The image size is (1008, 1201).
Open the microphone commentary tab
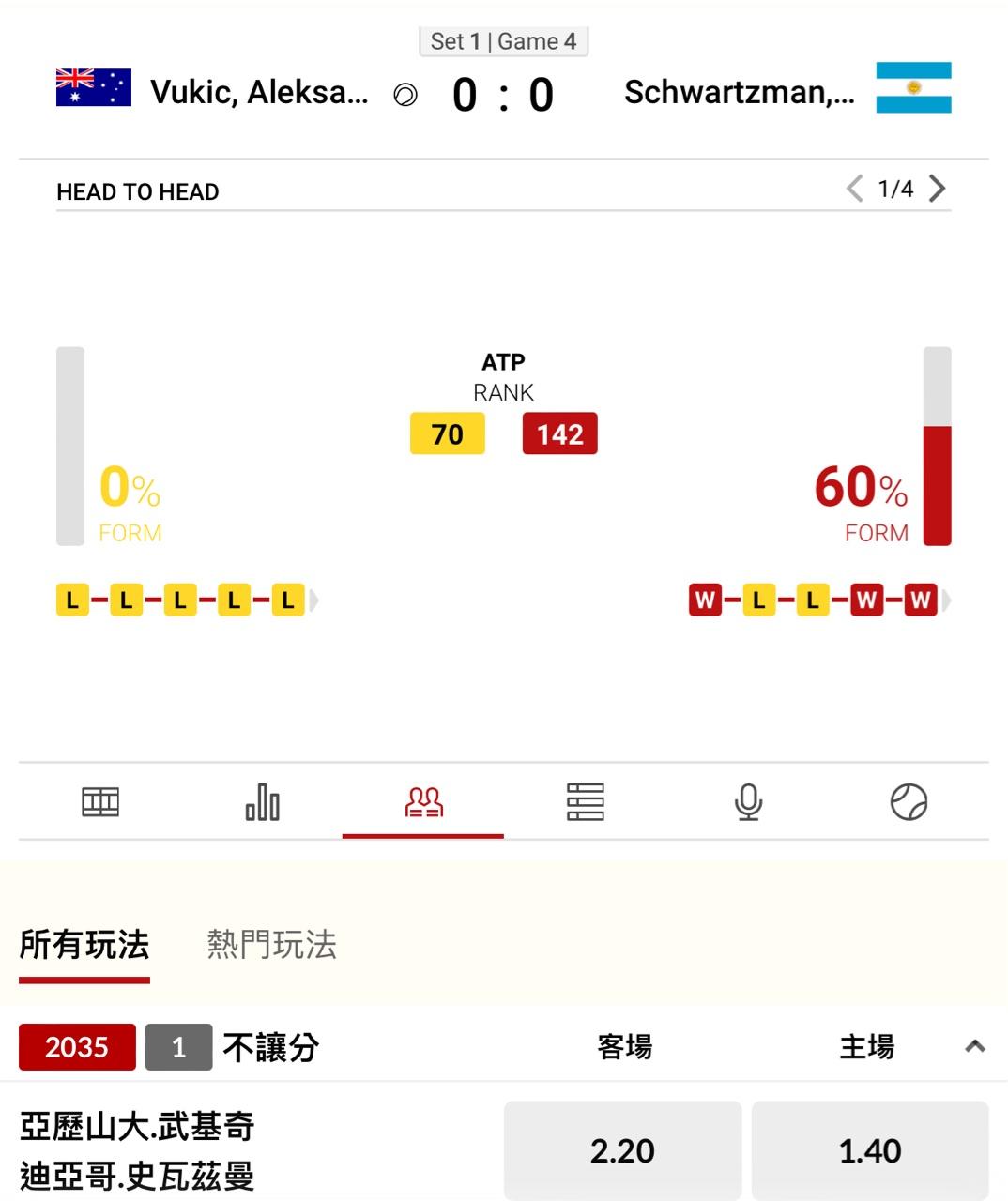coord(748,802)
